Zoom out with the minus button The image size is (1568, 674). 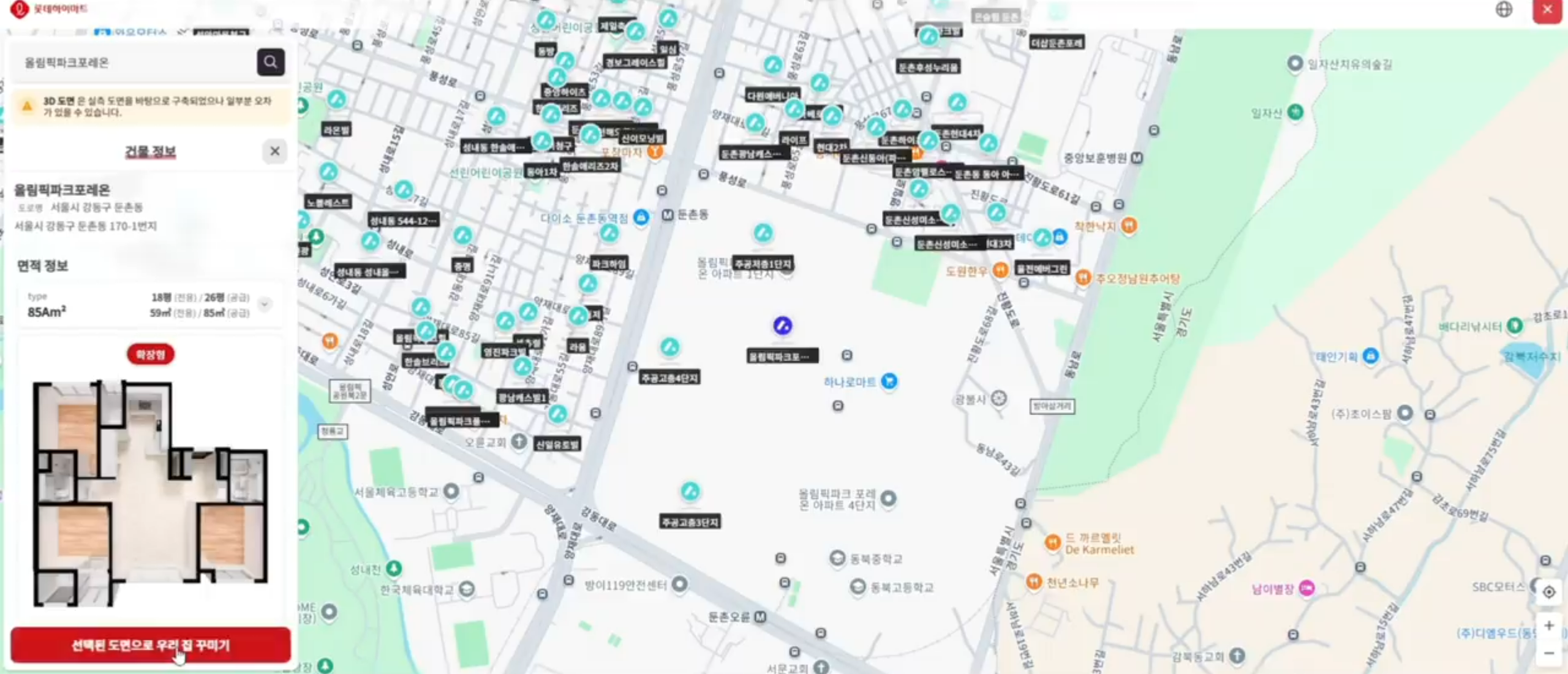coord(1548,653)
